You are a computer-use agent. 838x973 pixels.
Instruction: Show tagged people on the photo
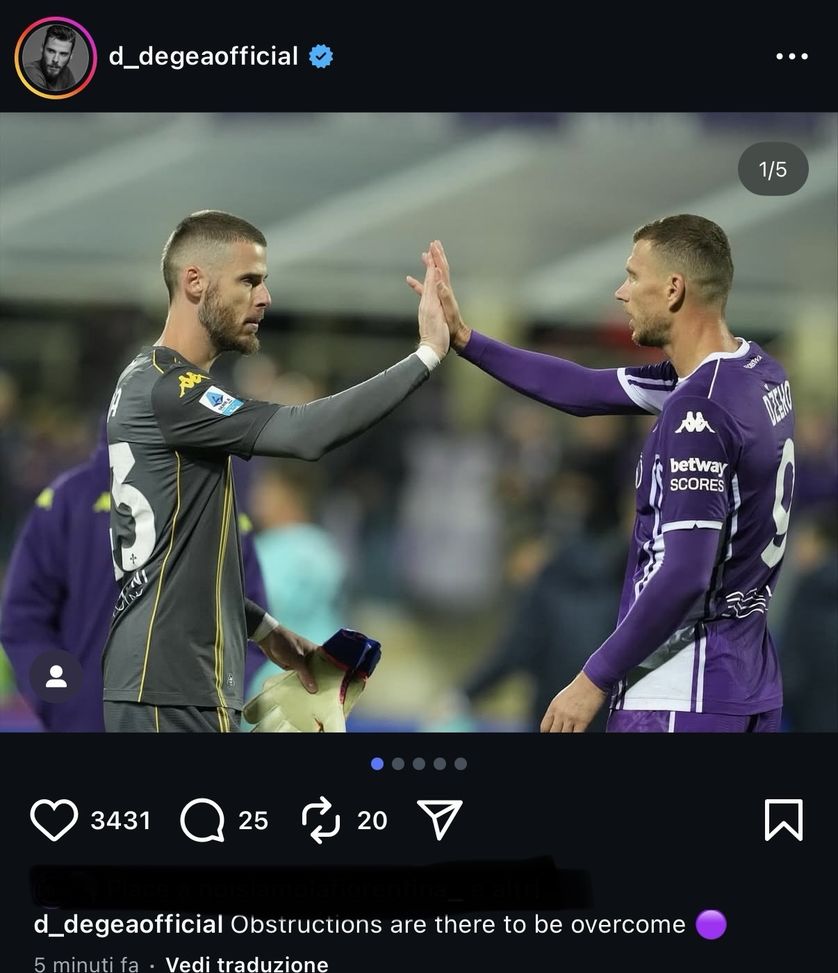57,676
